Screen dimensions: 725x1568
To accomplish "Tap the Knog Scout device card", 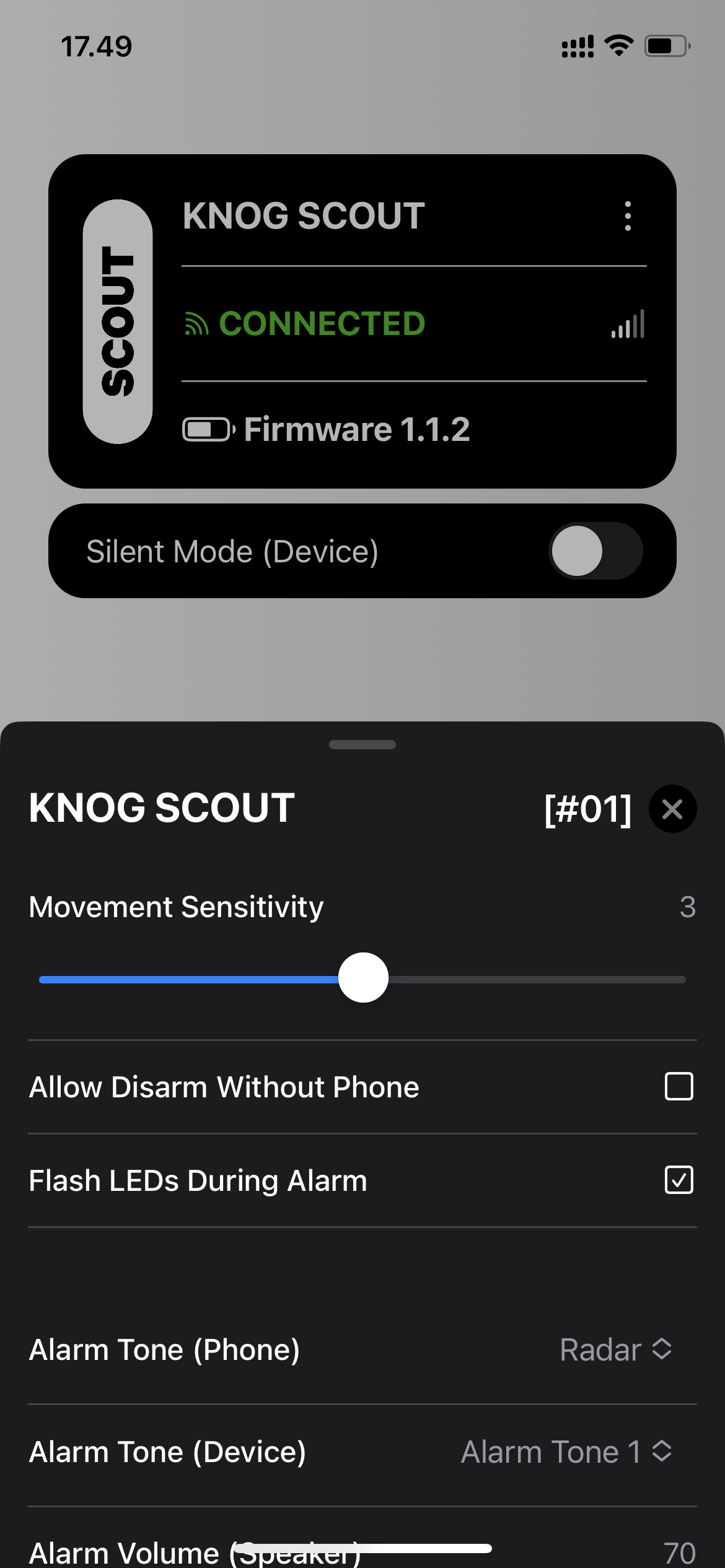I will click(362, 321).
